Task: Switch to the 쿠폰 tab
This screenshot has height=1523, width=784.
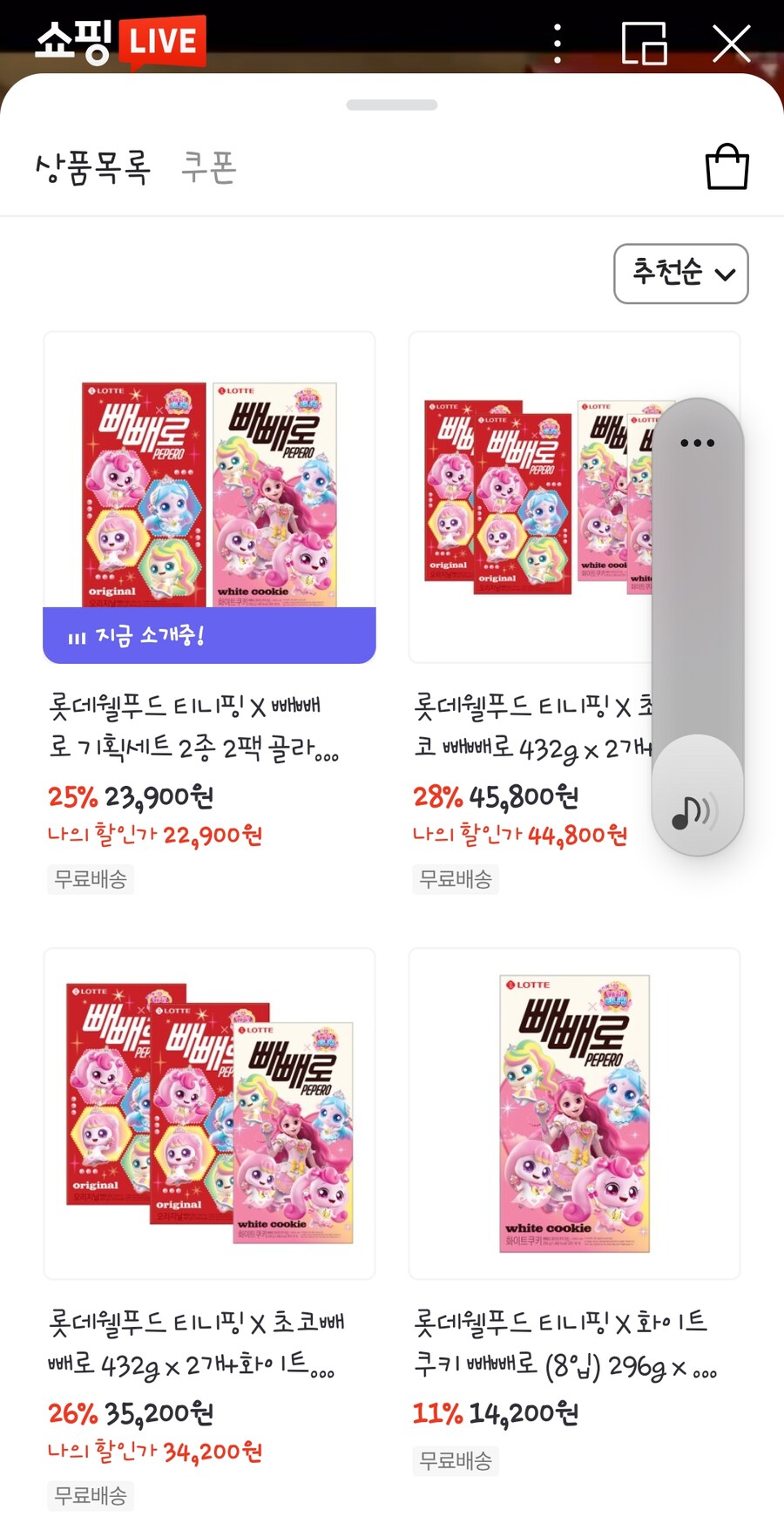Action: 209,167
